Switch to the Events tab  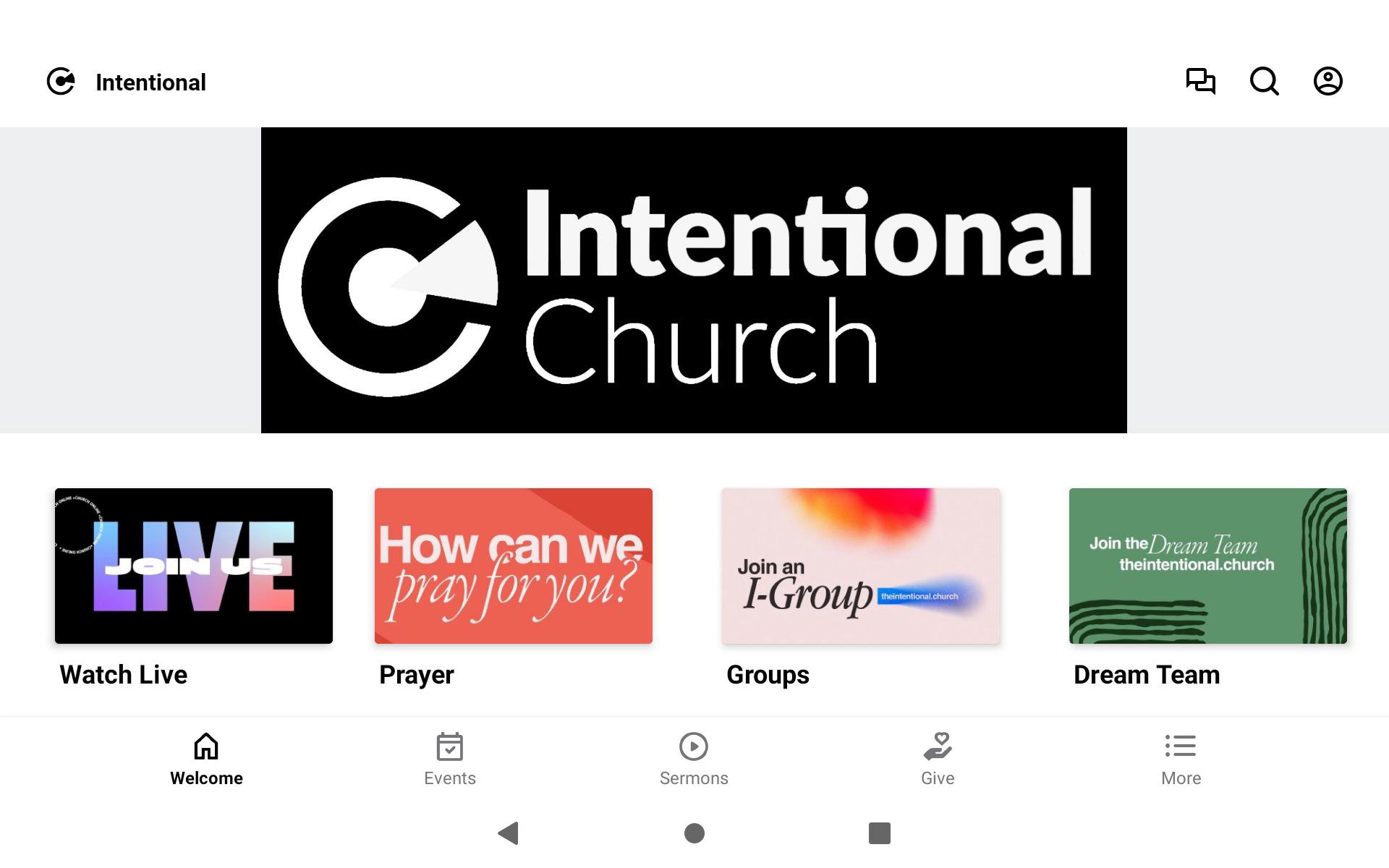click(x=450, y=759)
